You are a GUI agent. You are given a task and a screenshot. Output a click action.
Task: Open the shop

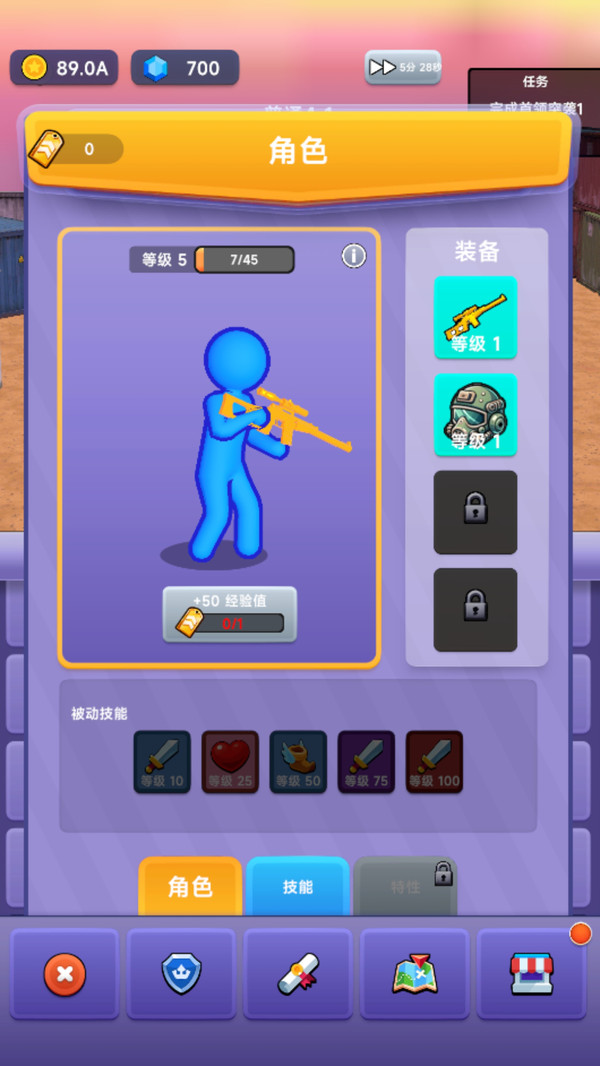[x=531, y=974]
